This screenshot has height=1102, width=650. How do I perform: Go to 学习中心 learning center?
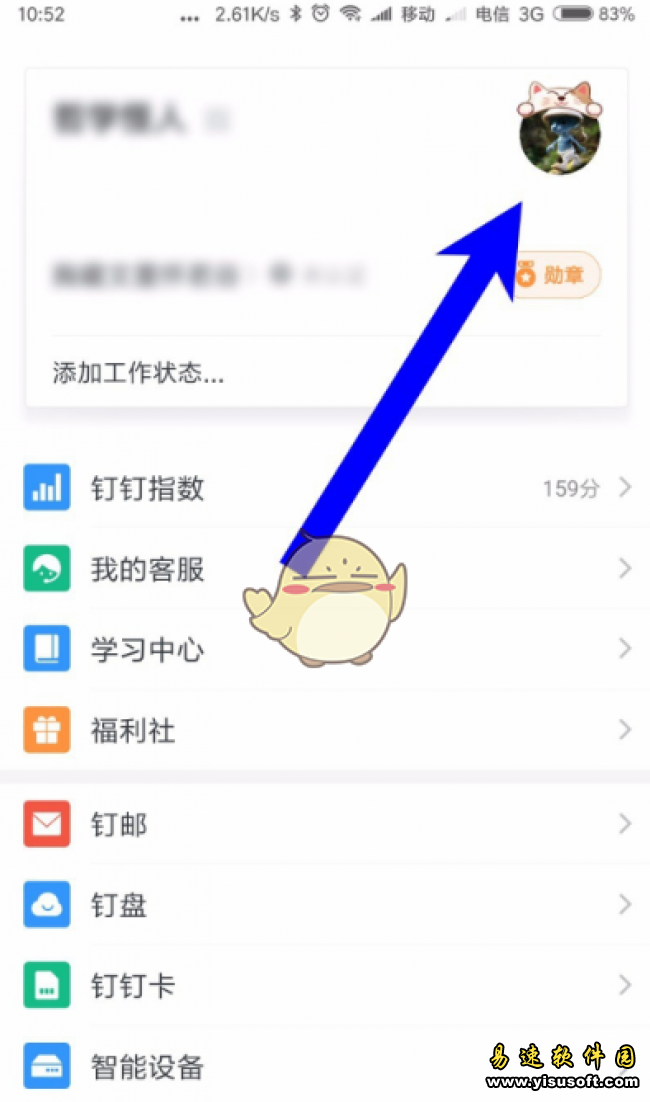click(x=325, y=650)
